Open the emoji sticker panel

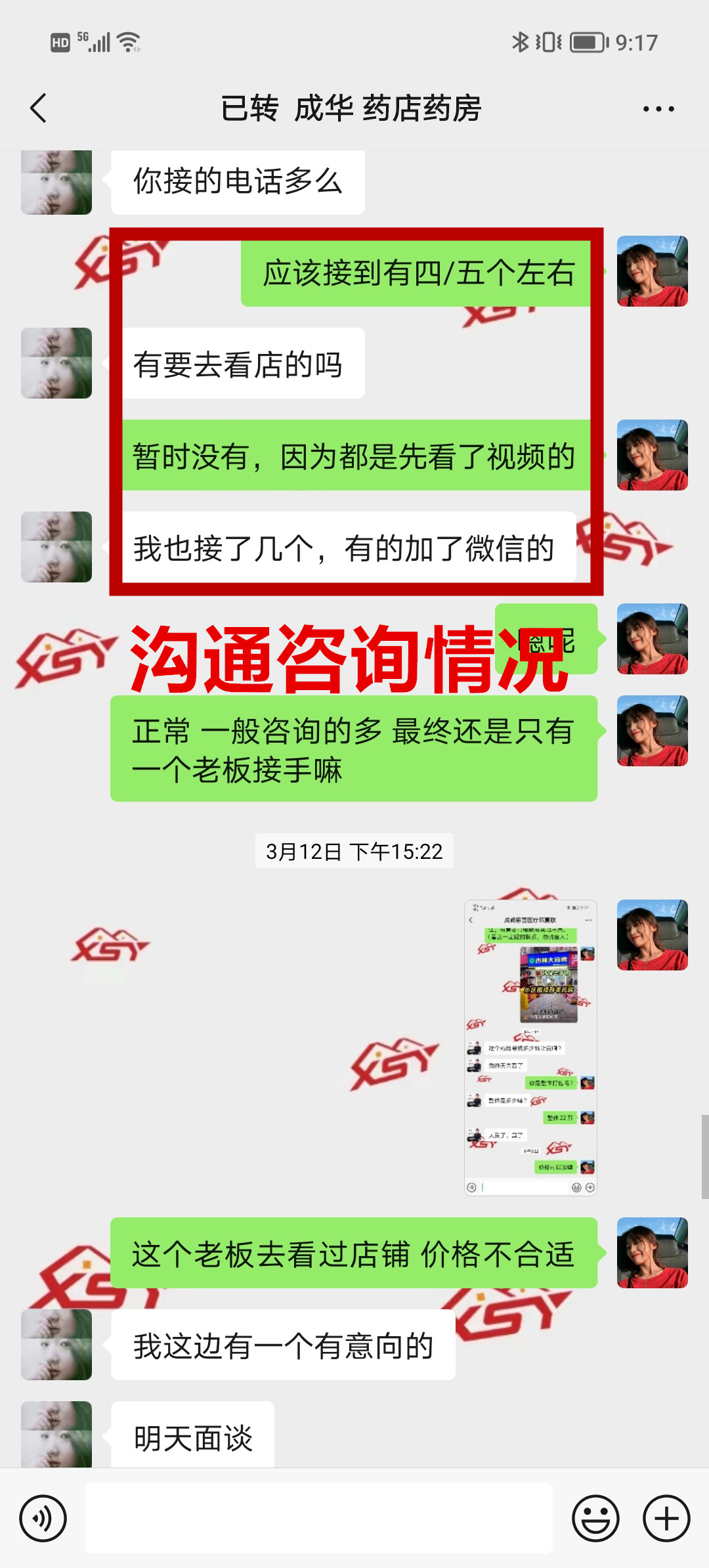595,1517
